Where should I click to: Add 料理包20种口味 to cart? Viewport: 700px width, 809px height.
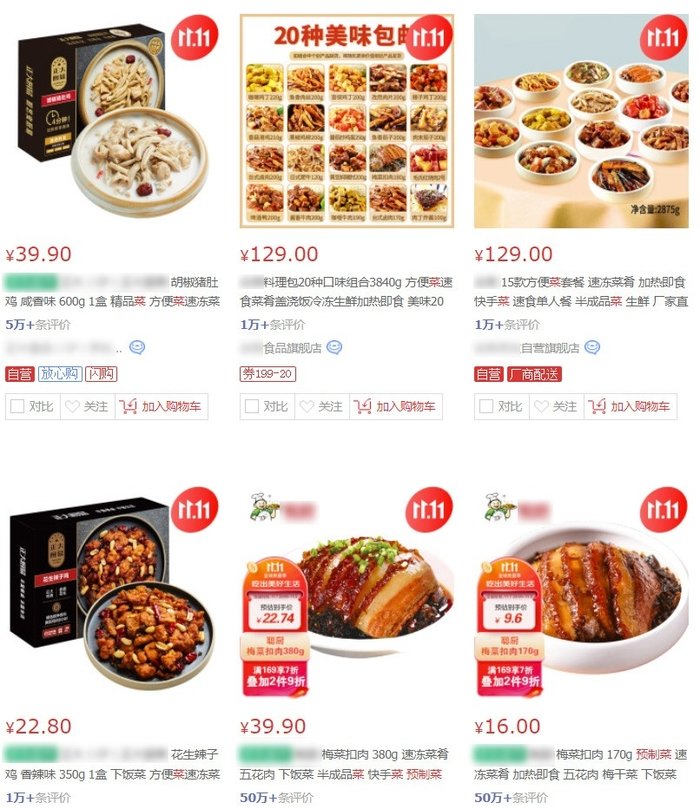tap(396, 407)
